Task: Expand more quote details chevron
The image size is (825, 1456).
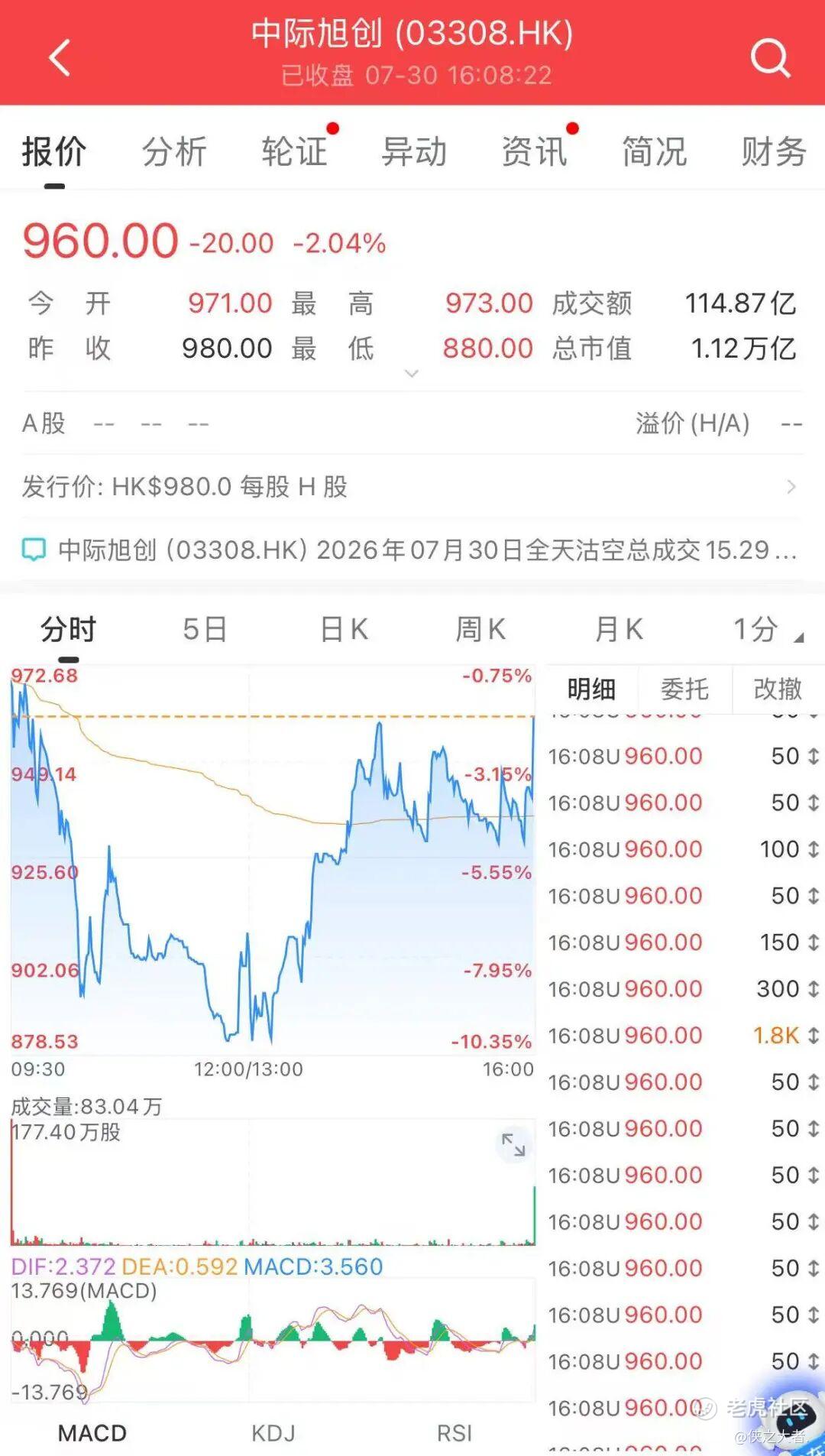Action: pos(412,374)
